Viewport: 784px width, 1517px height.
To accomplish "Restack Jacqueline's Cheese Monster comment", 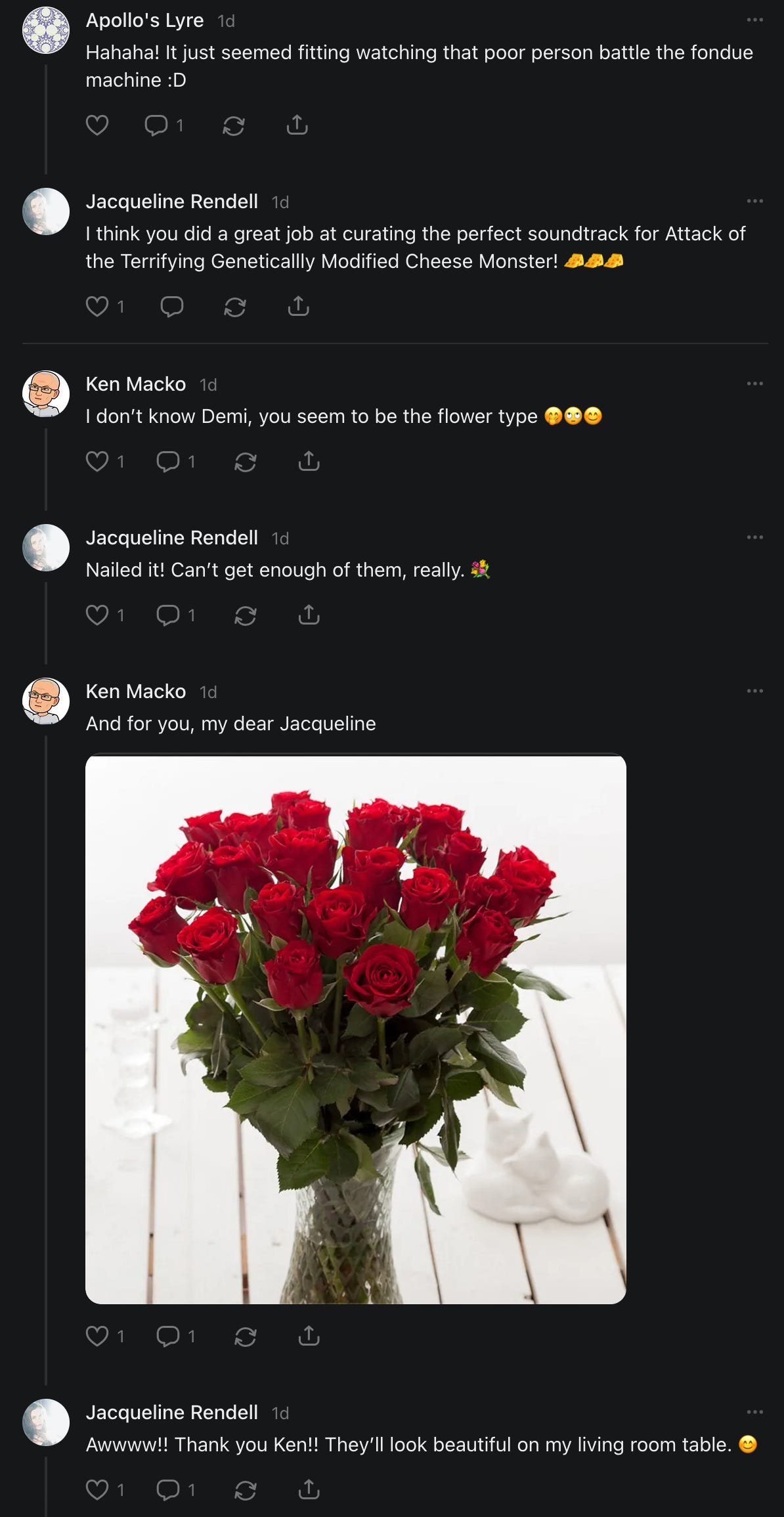I will [x=234, y=306].
